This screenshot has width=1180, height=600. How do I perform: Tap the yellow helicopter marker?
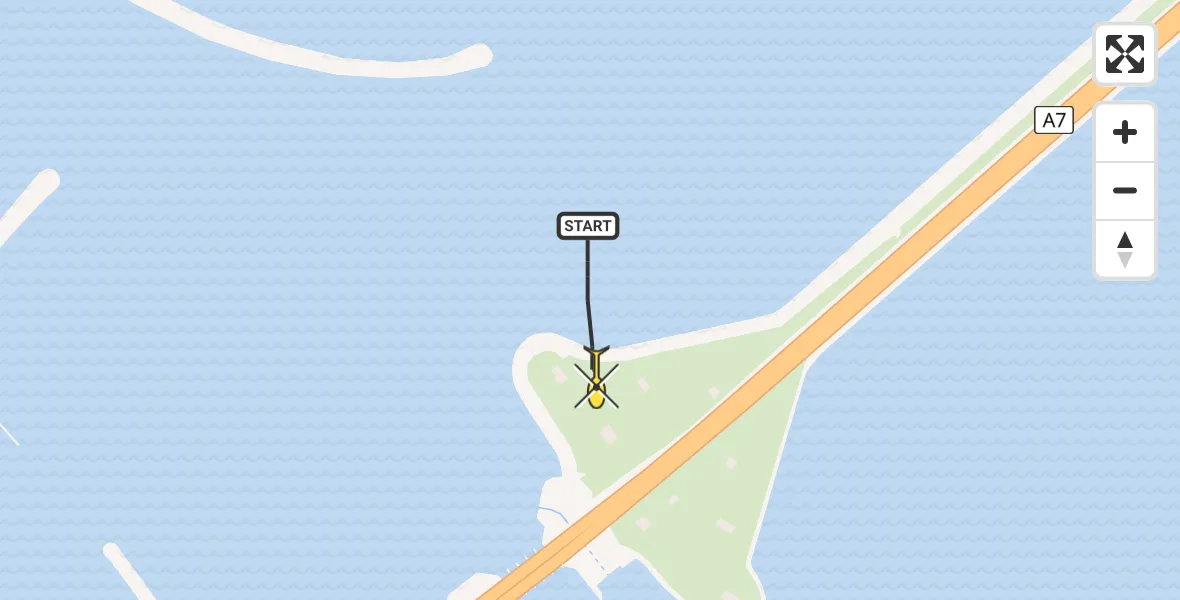(596, 384)
